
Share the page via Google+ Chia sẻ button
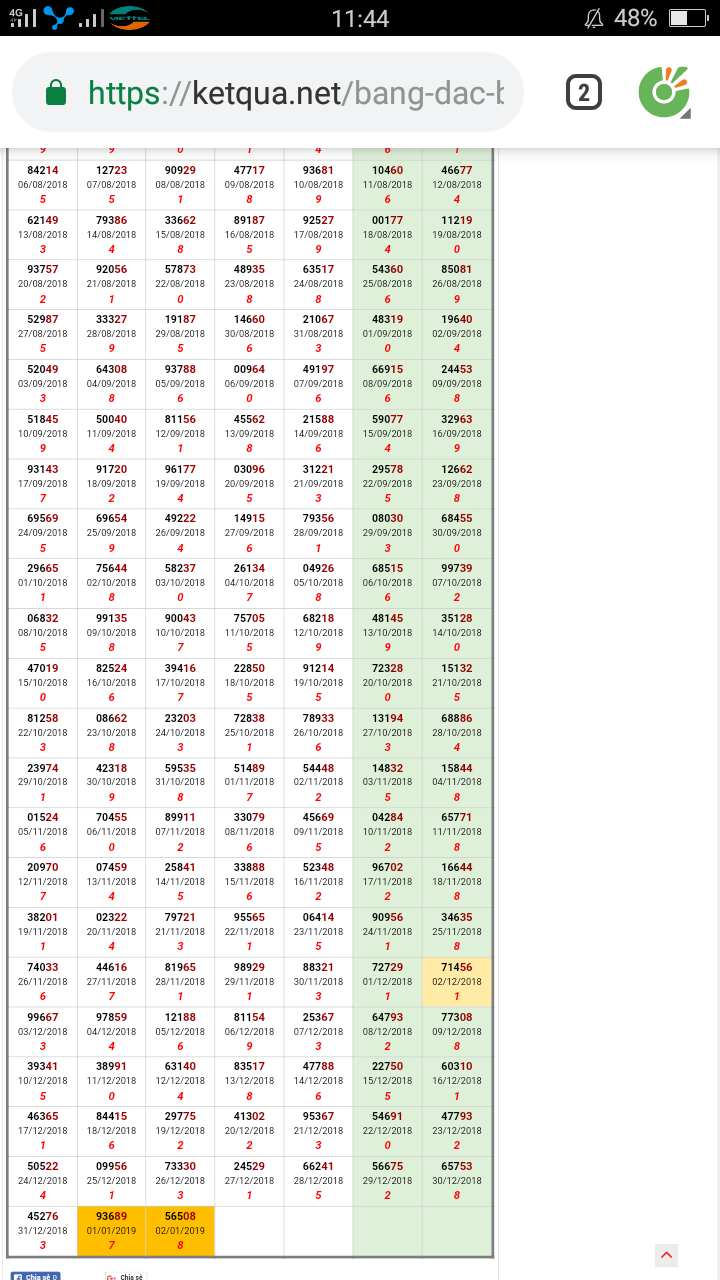(x=125, y=1276)
